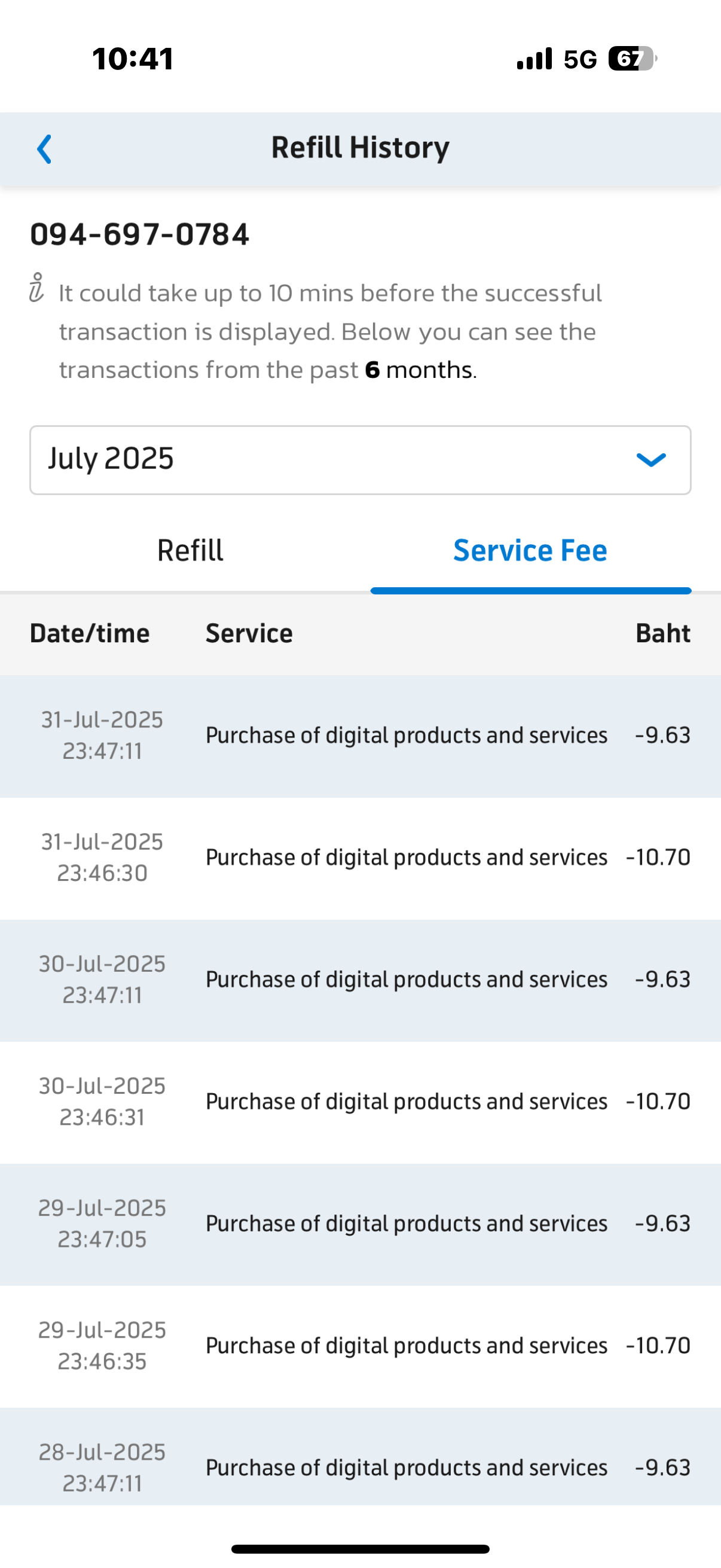Switch to the Refill tab
Image resolution: width=721 pixels, height=1568 pixels.
pos(190,550)
